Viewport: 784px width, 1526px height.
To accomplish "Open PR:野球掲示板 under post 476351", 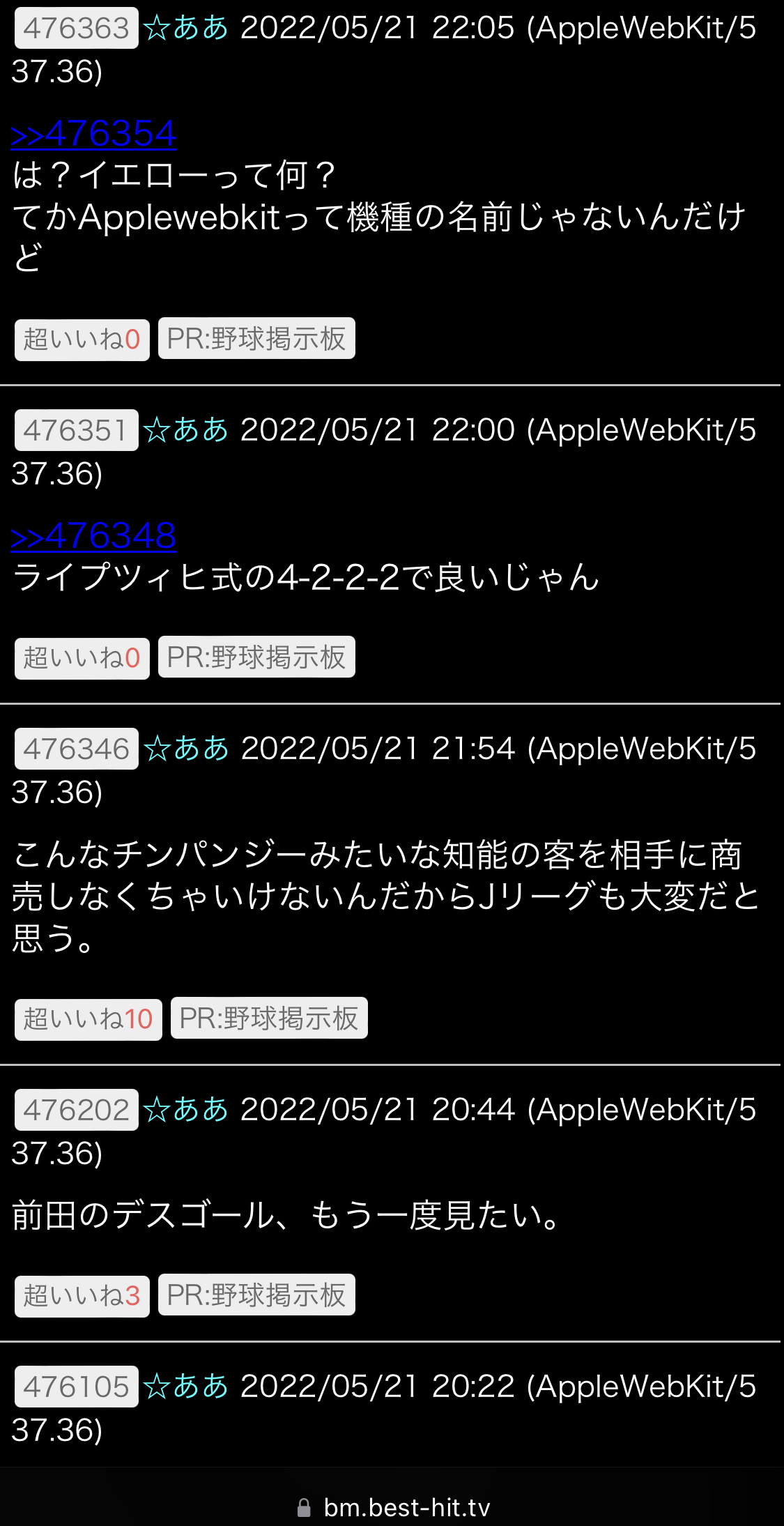I will click(x=256, y=657).
